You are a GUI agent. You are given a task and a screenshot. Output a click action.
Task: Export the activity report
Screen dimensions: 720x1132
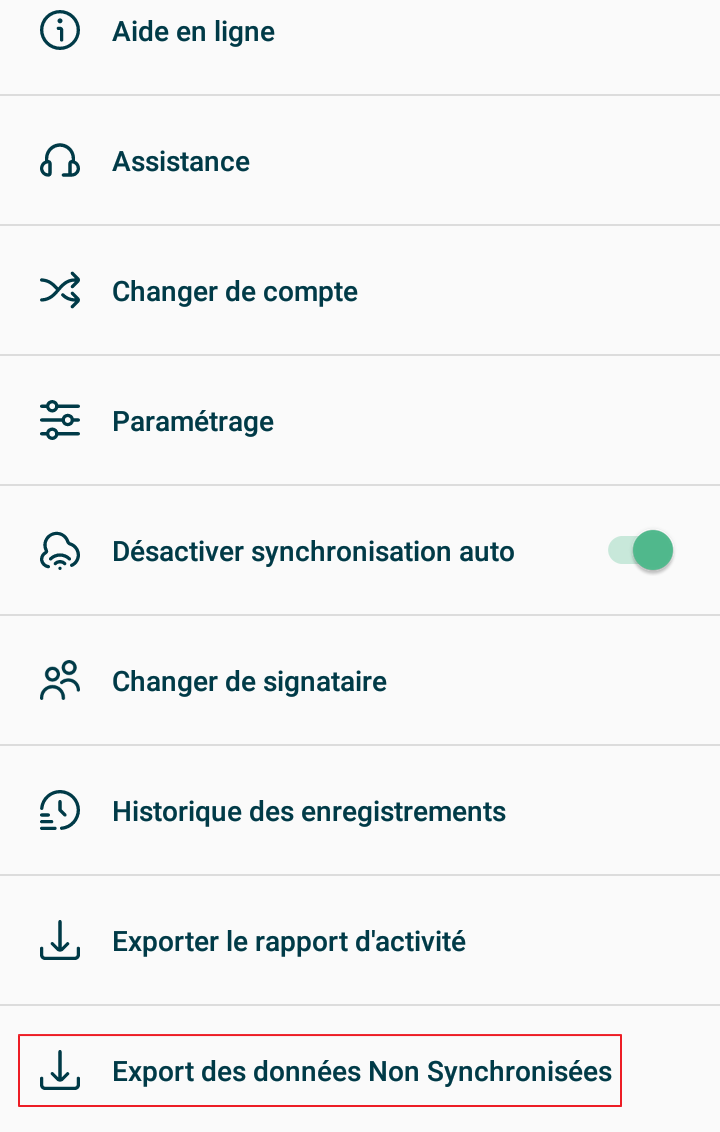pos(288,941)
